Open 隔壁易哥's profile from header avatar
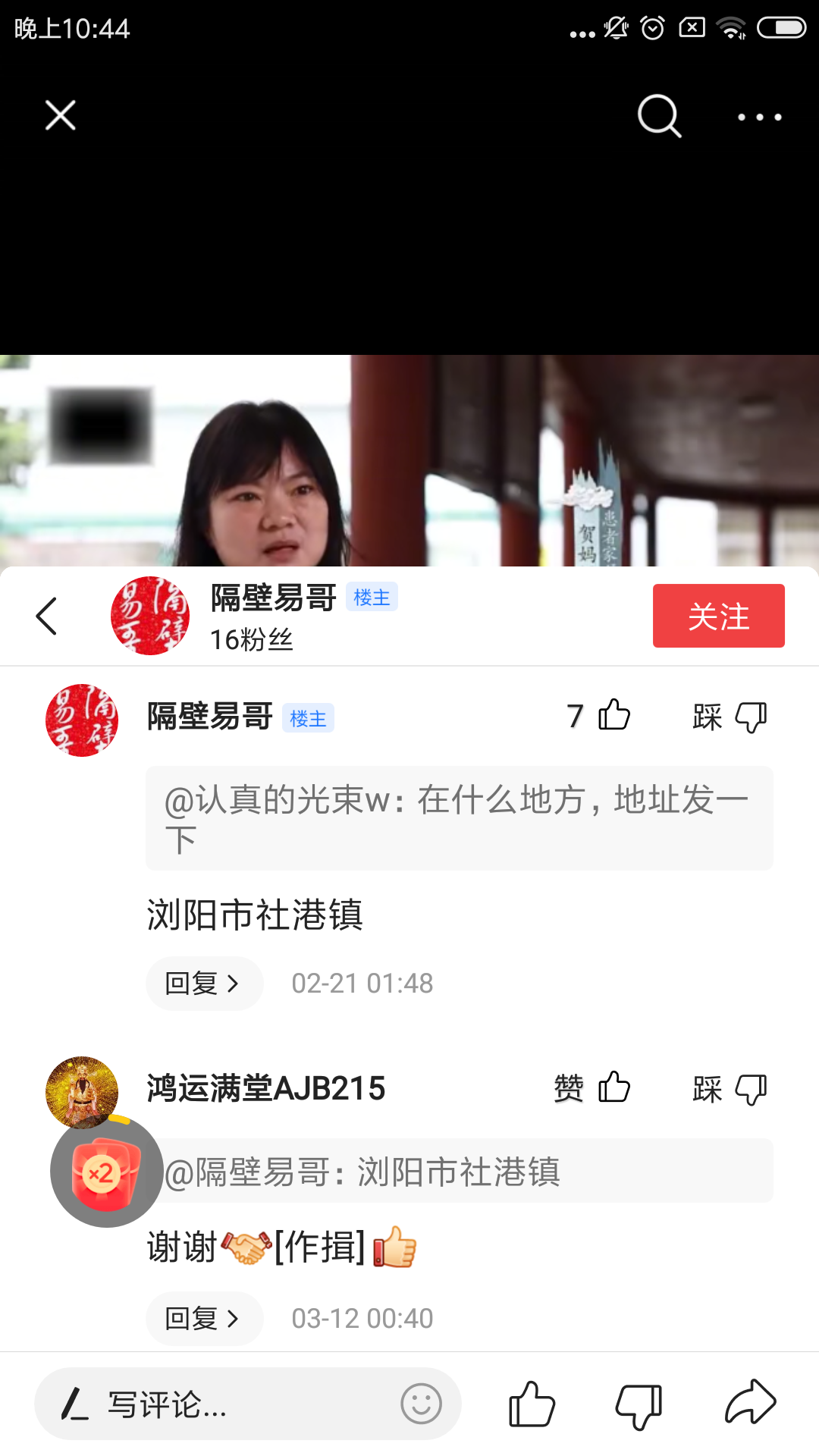This screenshot has width=819, height=1456. click(x=150, y=616)
